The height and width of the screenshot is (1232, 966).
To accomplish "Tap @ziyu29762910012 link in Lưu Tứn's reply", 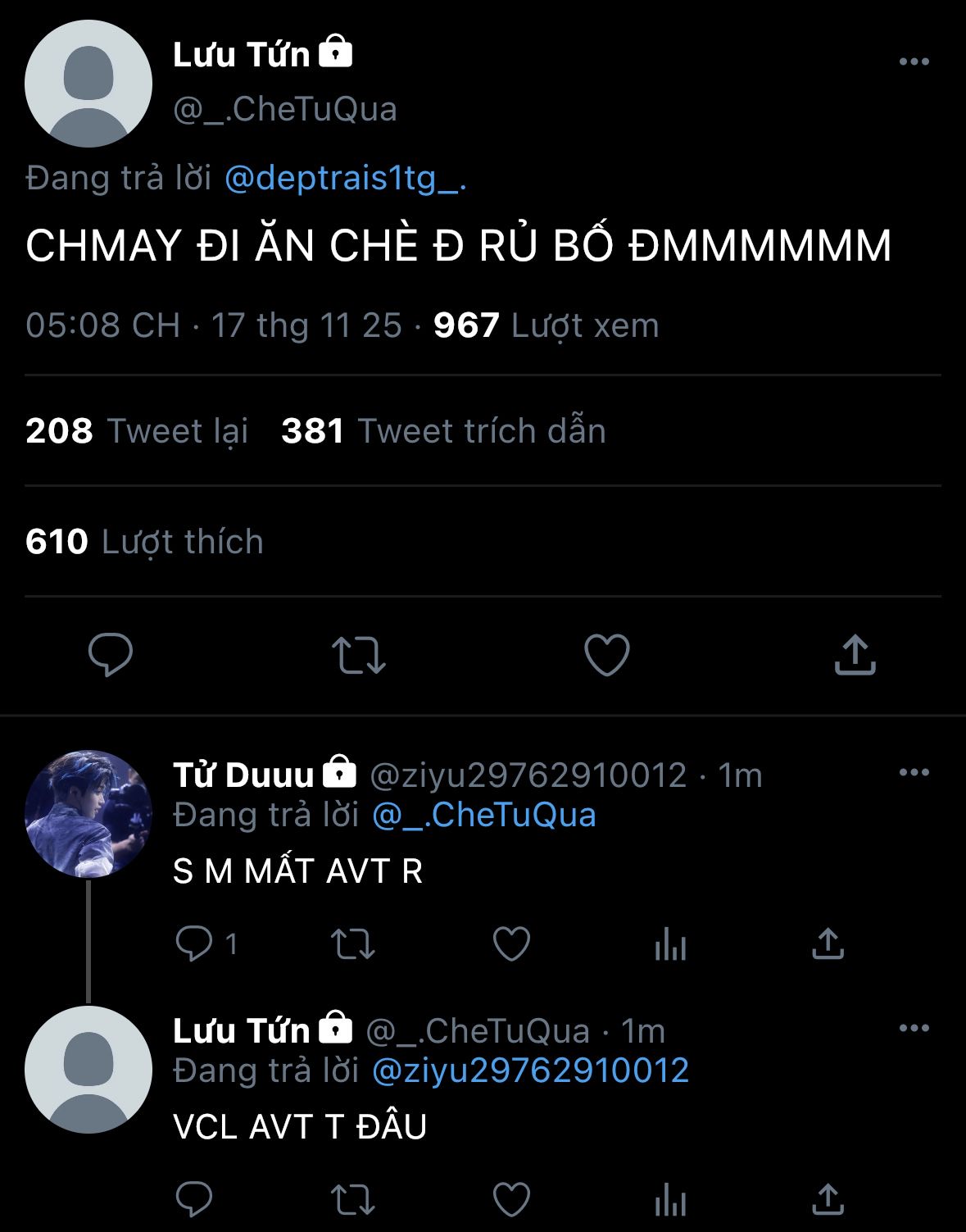I will (530, 1071).
